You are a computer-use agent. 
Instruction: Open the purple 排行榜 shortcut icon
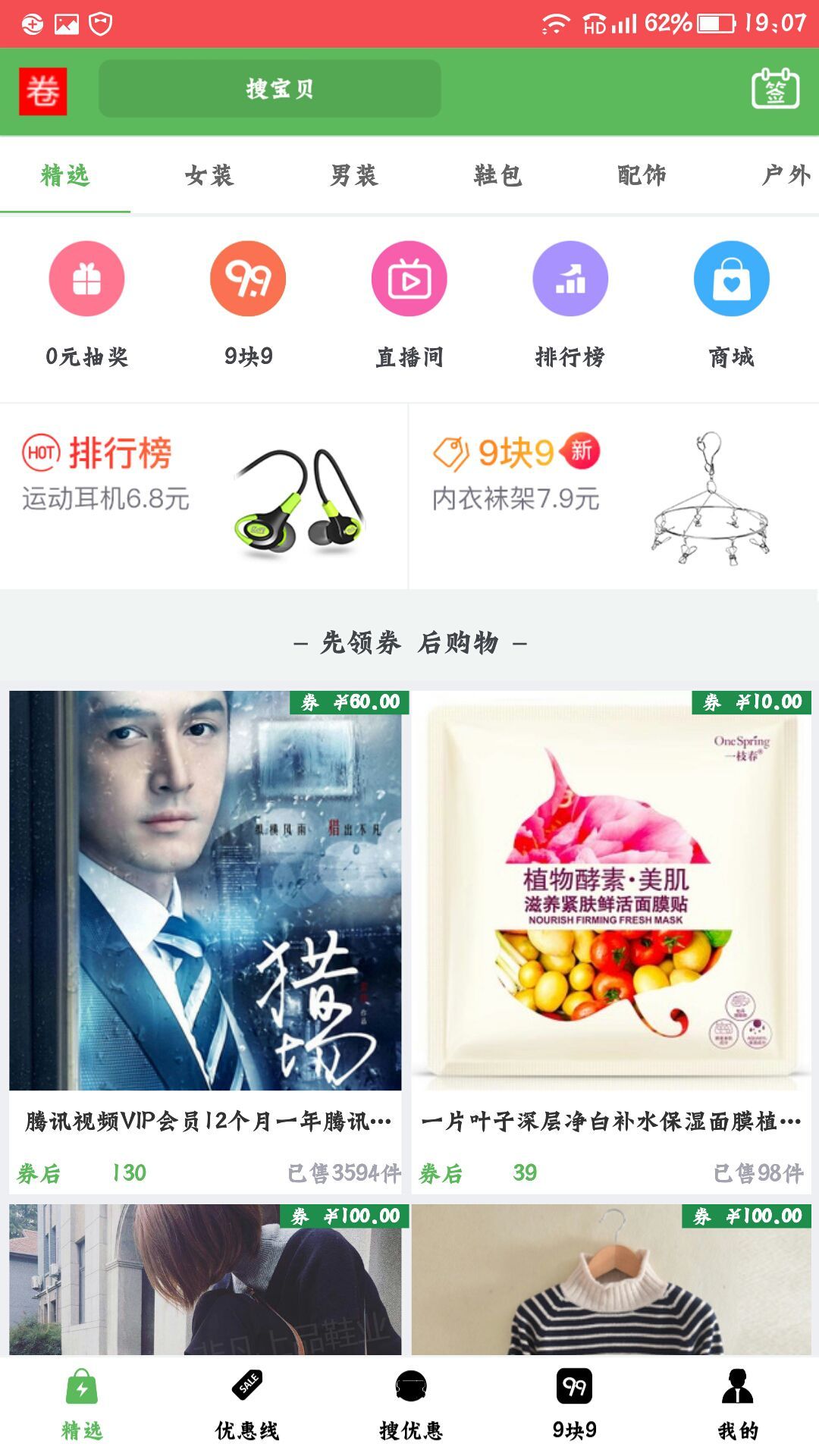(570, 278)
